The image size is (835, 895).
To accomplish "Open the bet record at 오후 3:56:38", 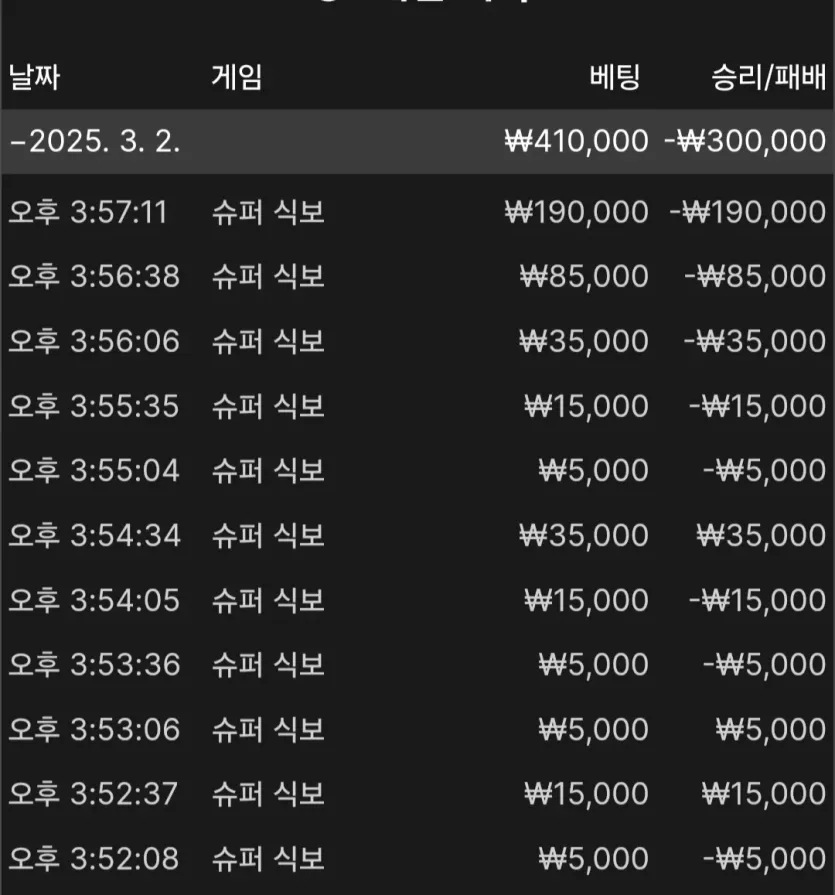I will click(x=417, y=276).
